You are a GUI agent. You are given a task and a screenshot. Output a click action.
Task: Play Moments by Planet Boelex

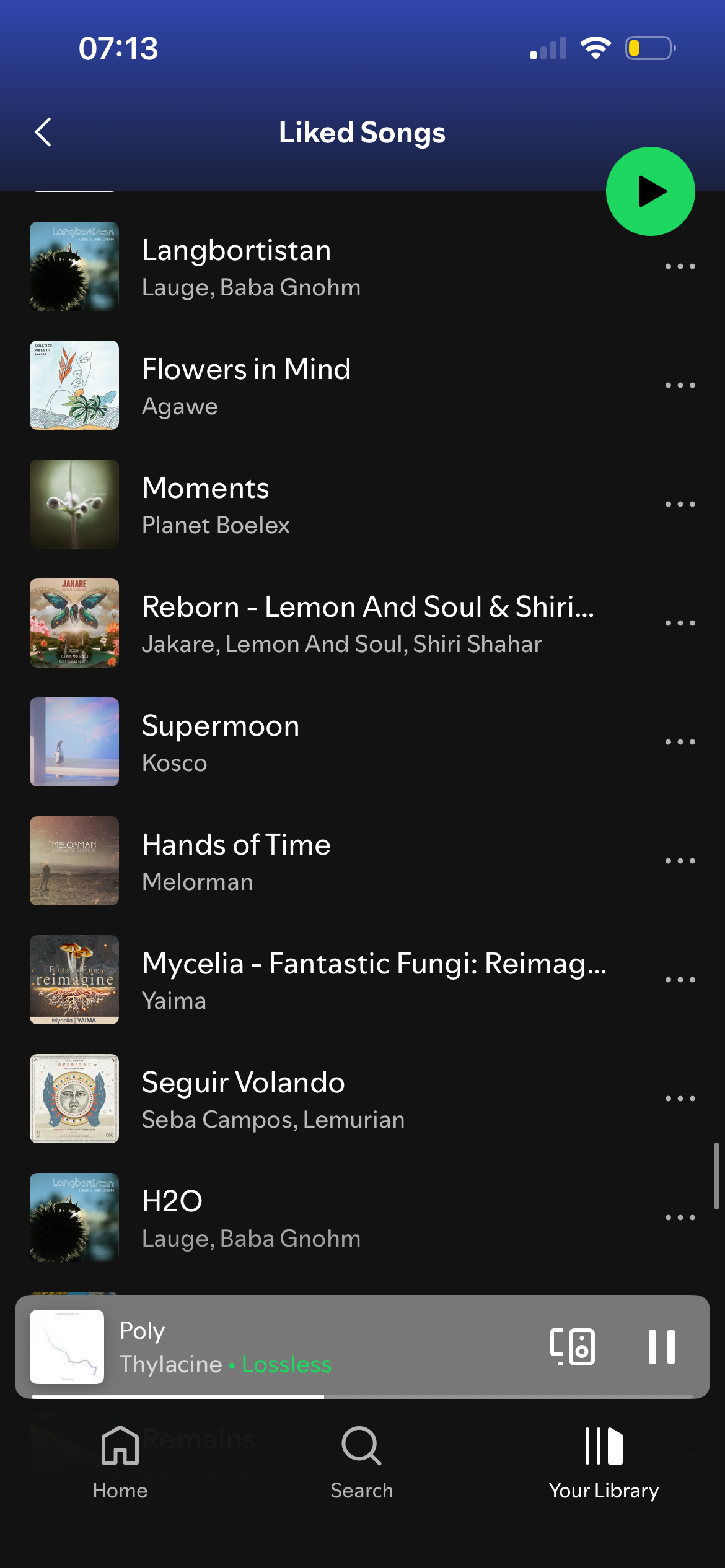coord(310,504)
